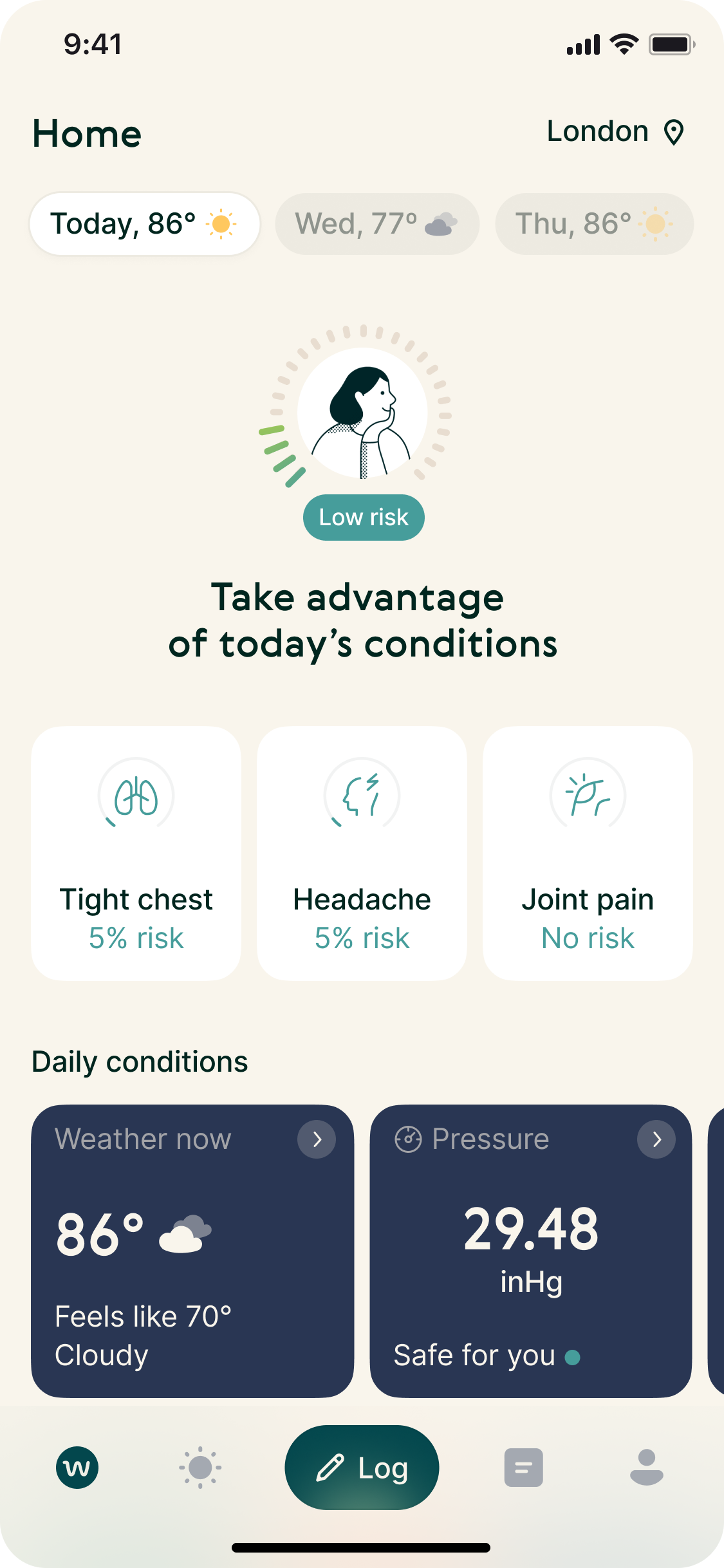Log symptoms with the Log button
The height and width of the screenshot is (1568, 724).
362,1468
